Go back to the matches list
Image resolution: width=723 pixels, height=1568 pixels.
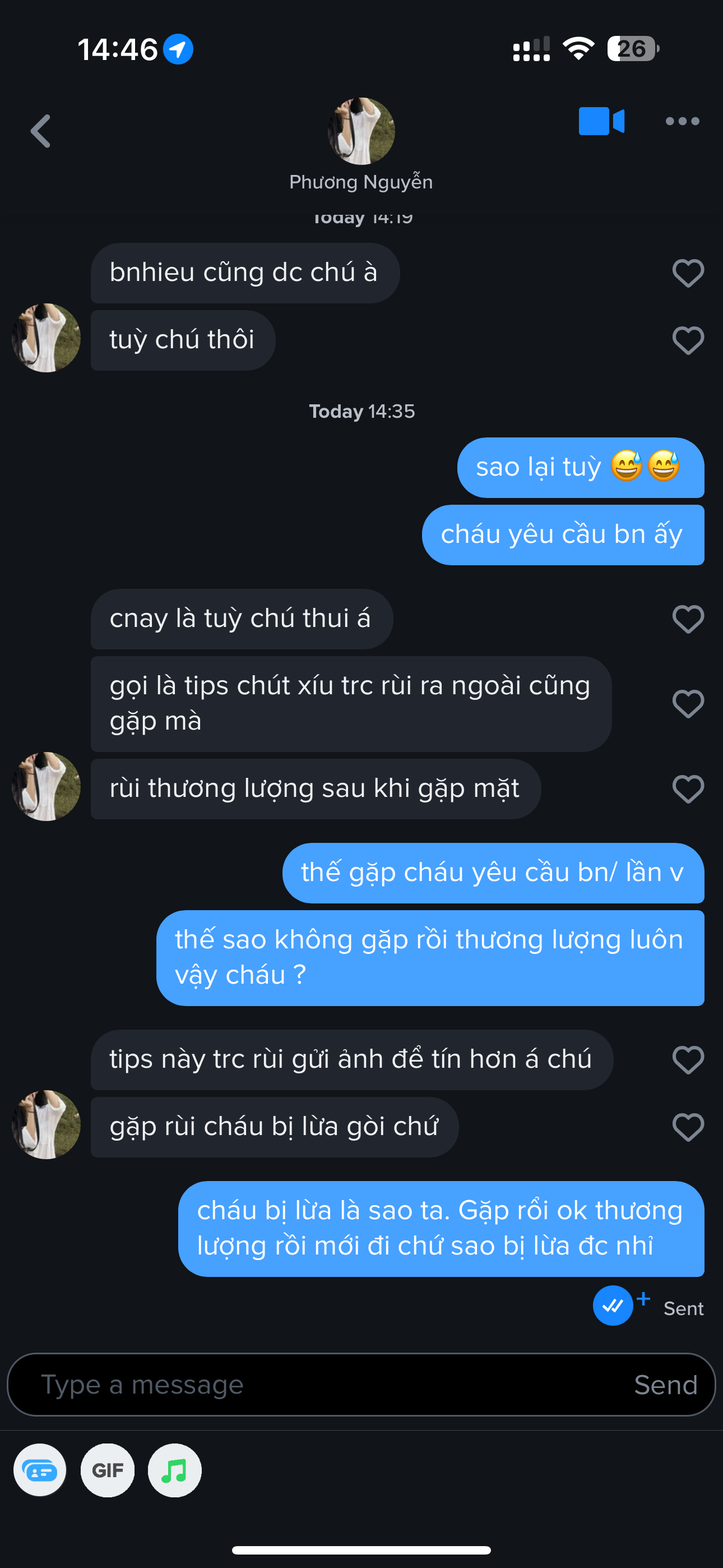(x=41, y=131)
